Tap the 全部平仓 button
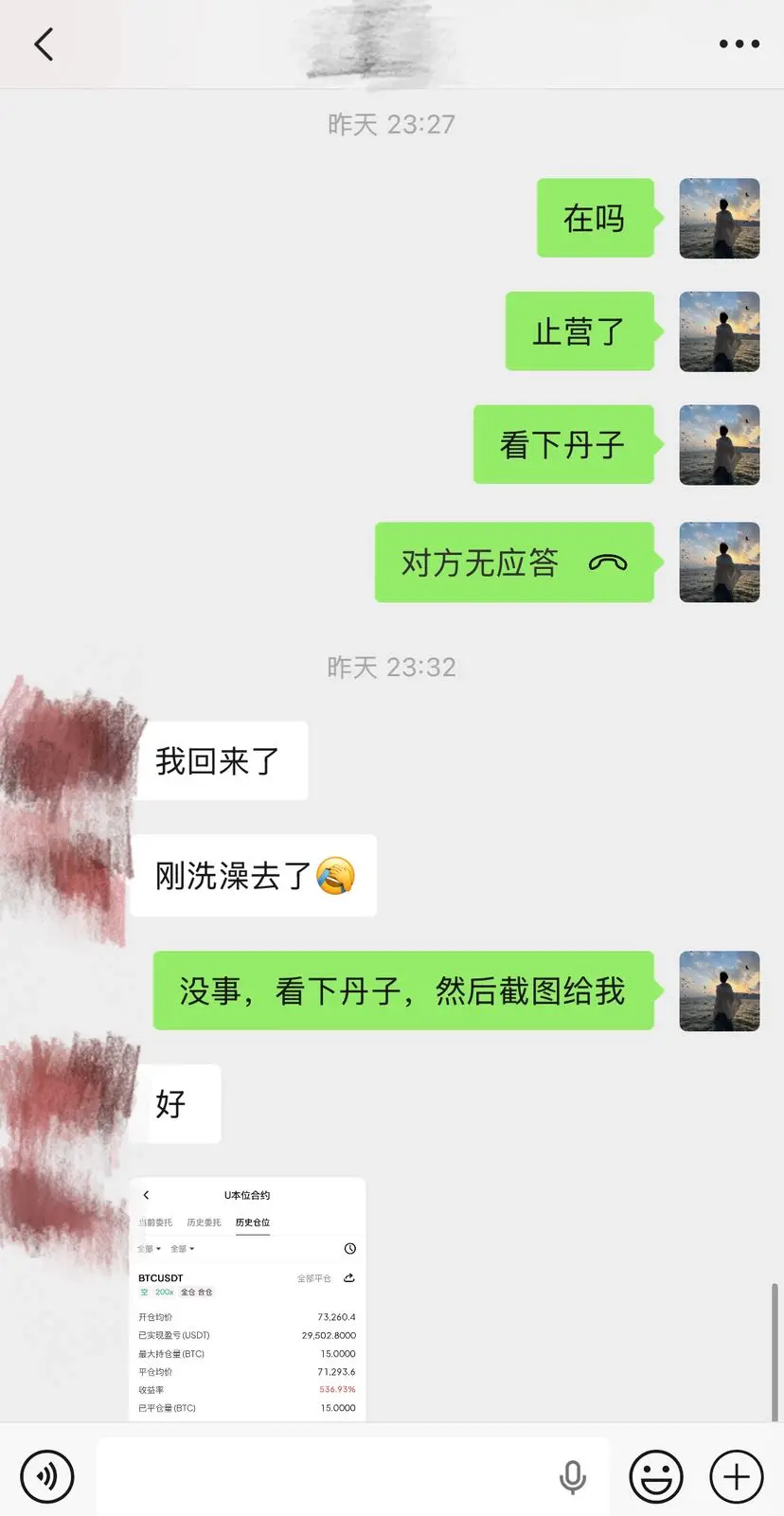This screenshot has height=1516, width=784. click(313, 1277)
